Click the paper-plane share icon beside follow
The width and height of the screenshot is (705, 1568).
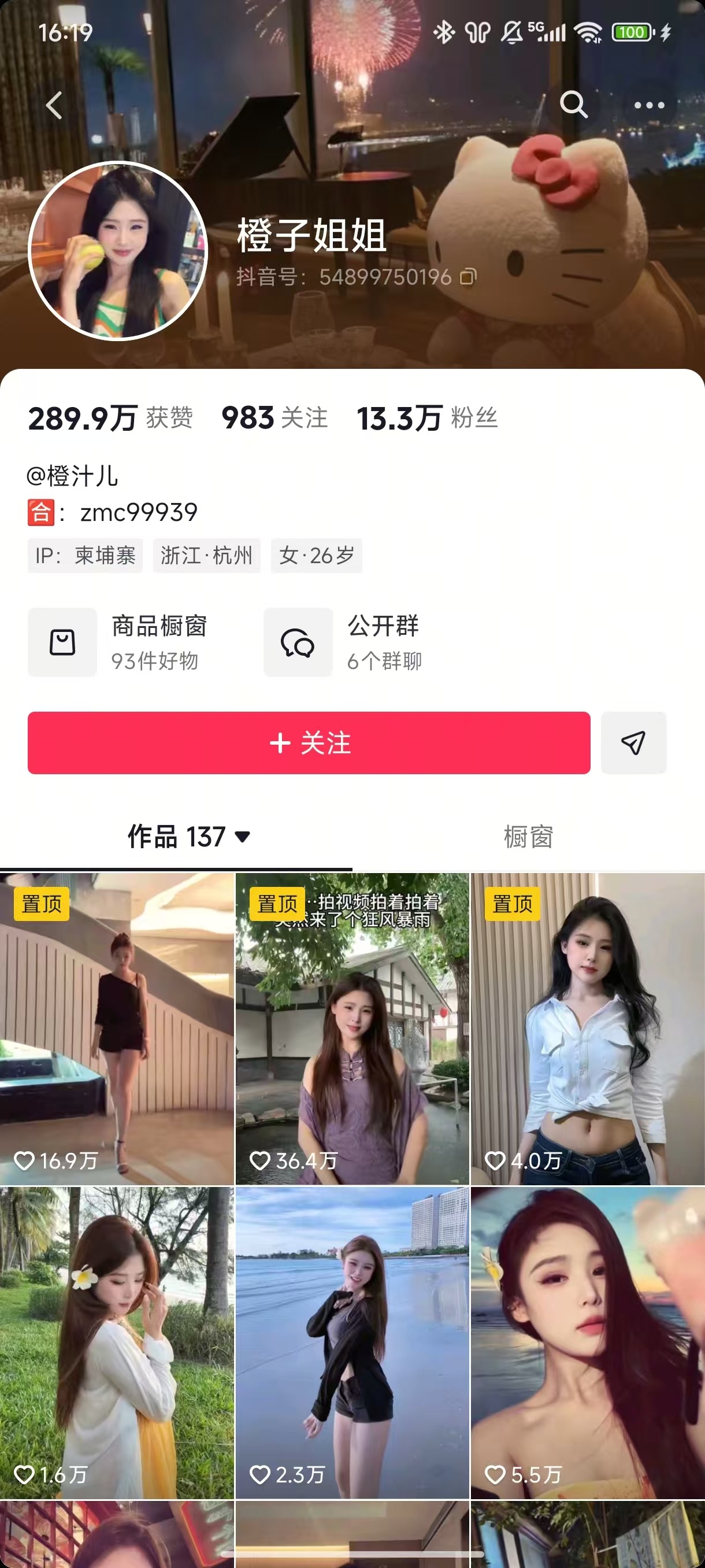[634, 743]
